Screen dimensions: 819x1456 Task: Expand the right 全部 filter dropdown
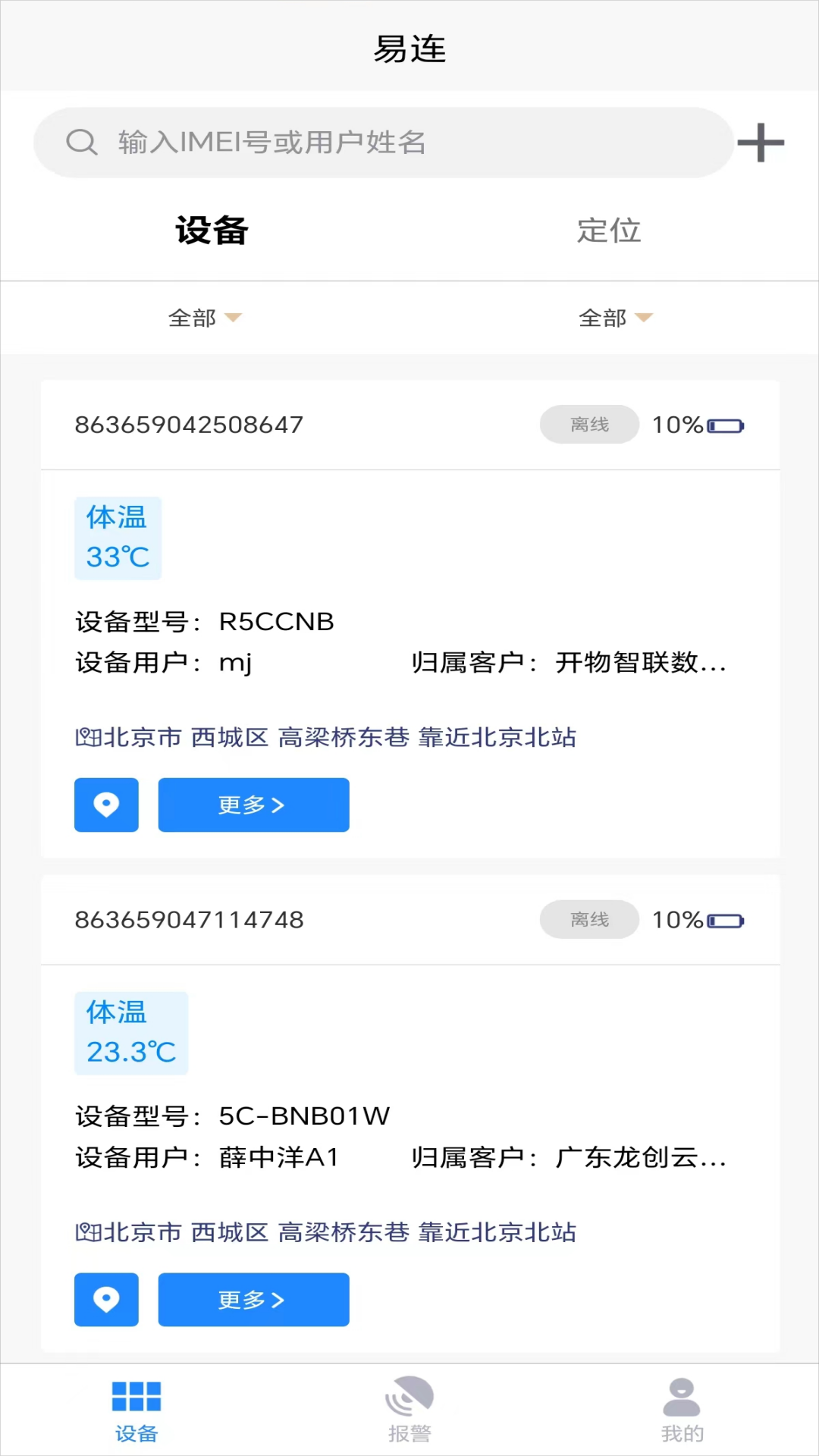615,318
